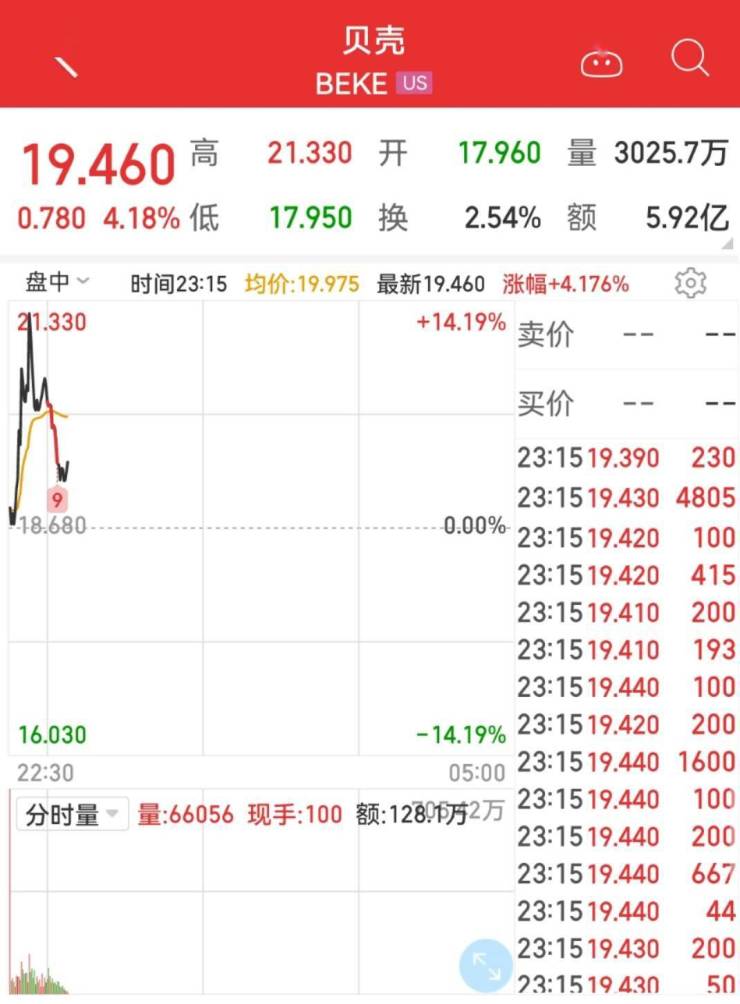Open the intraday price chart
740x1004 pixels.
coord(260,530)
